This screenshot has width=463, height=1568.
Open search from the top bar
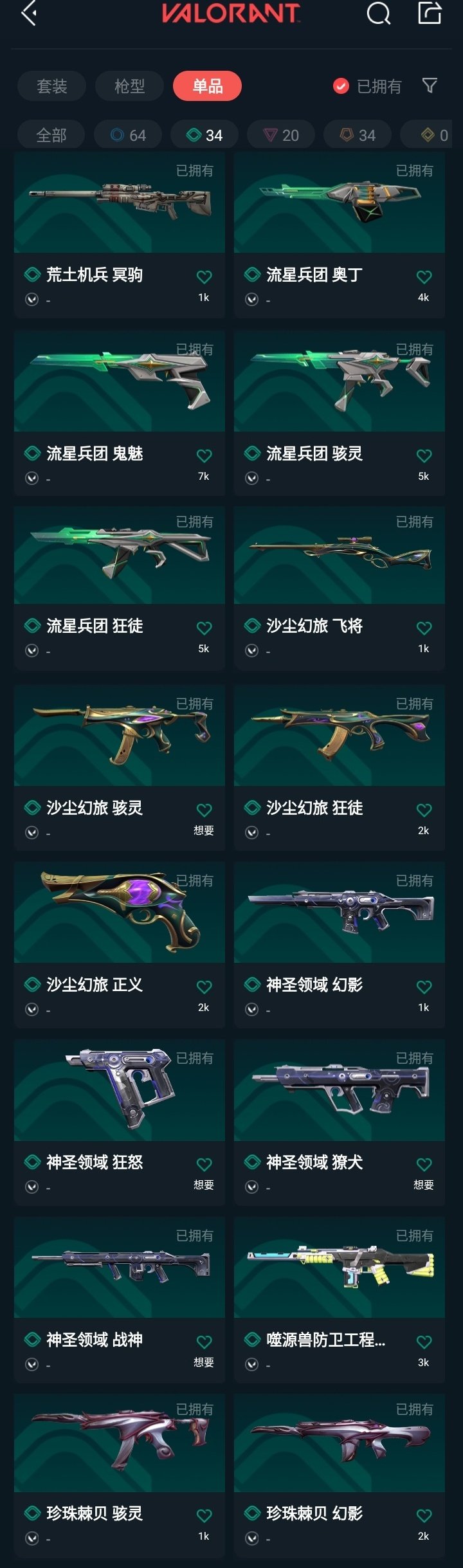[x=378, y=13]
